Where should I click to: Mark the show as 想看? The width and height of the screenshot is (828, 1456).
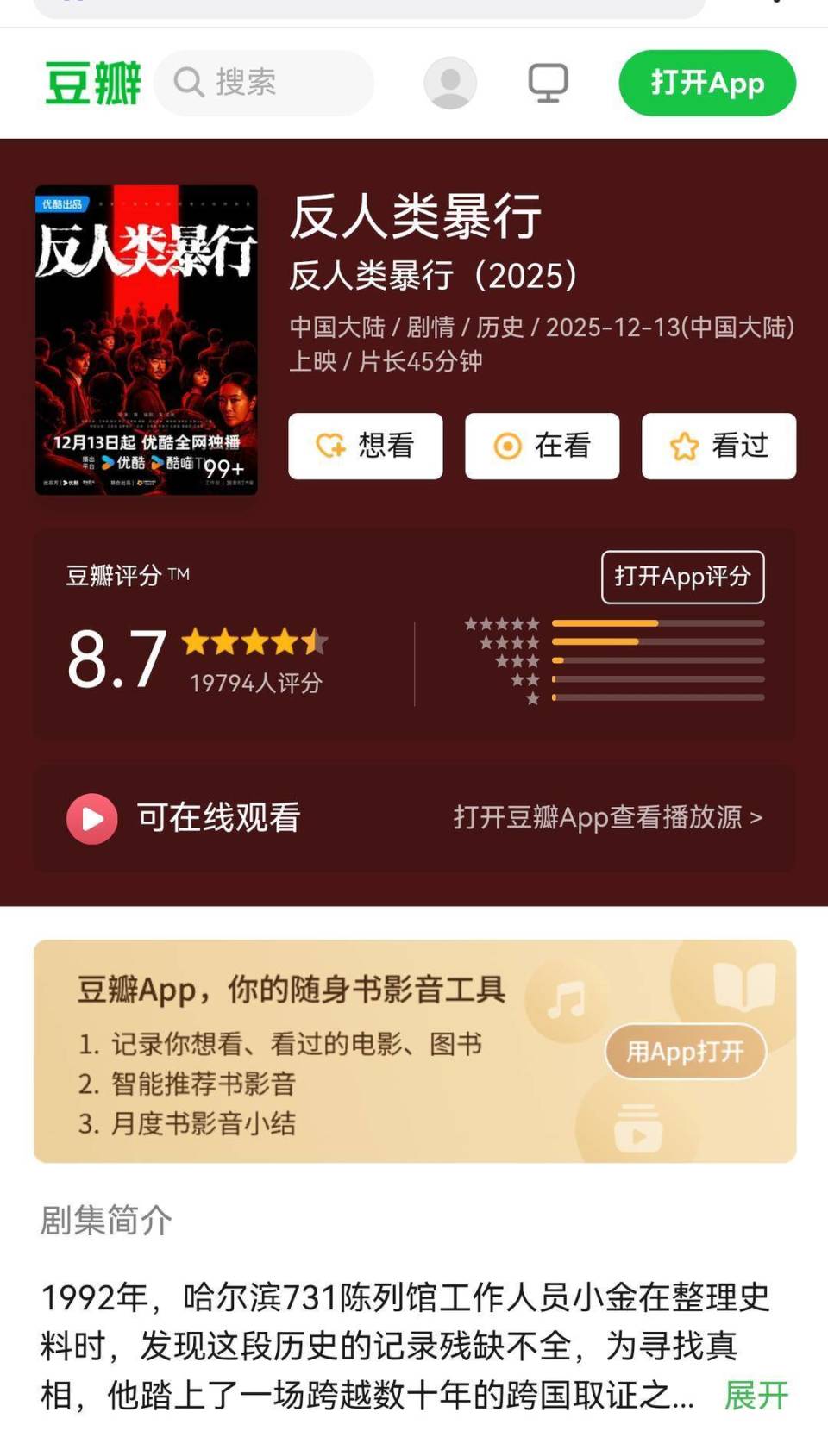point(365,446)
